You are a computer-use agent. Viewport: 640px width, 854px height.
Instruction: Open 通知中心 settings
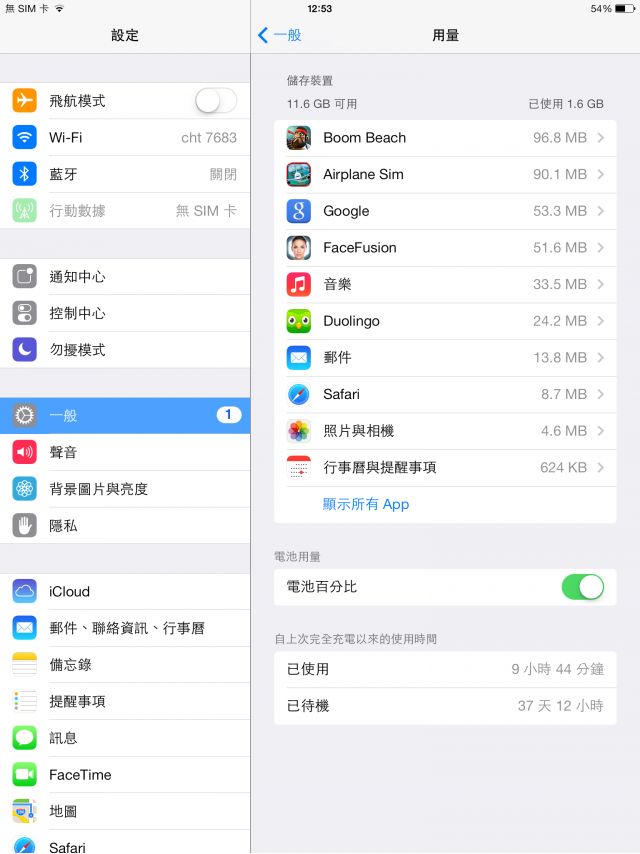click(x=125, y=277)
